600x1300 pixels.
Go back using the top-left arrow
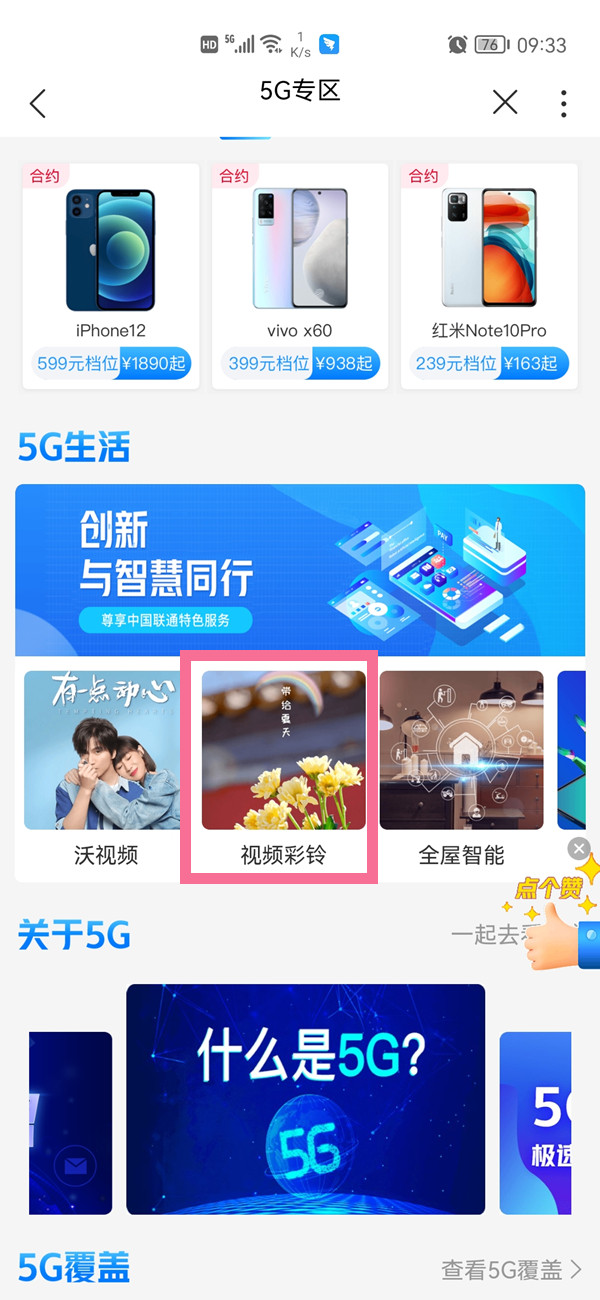click(38, 103)
